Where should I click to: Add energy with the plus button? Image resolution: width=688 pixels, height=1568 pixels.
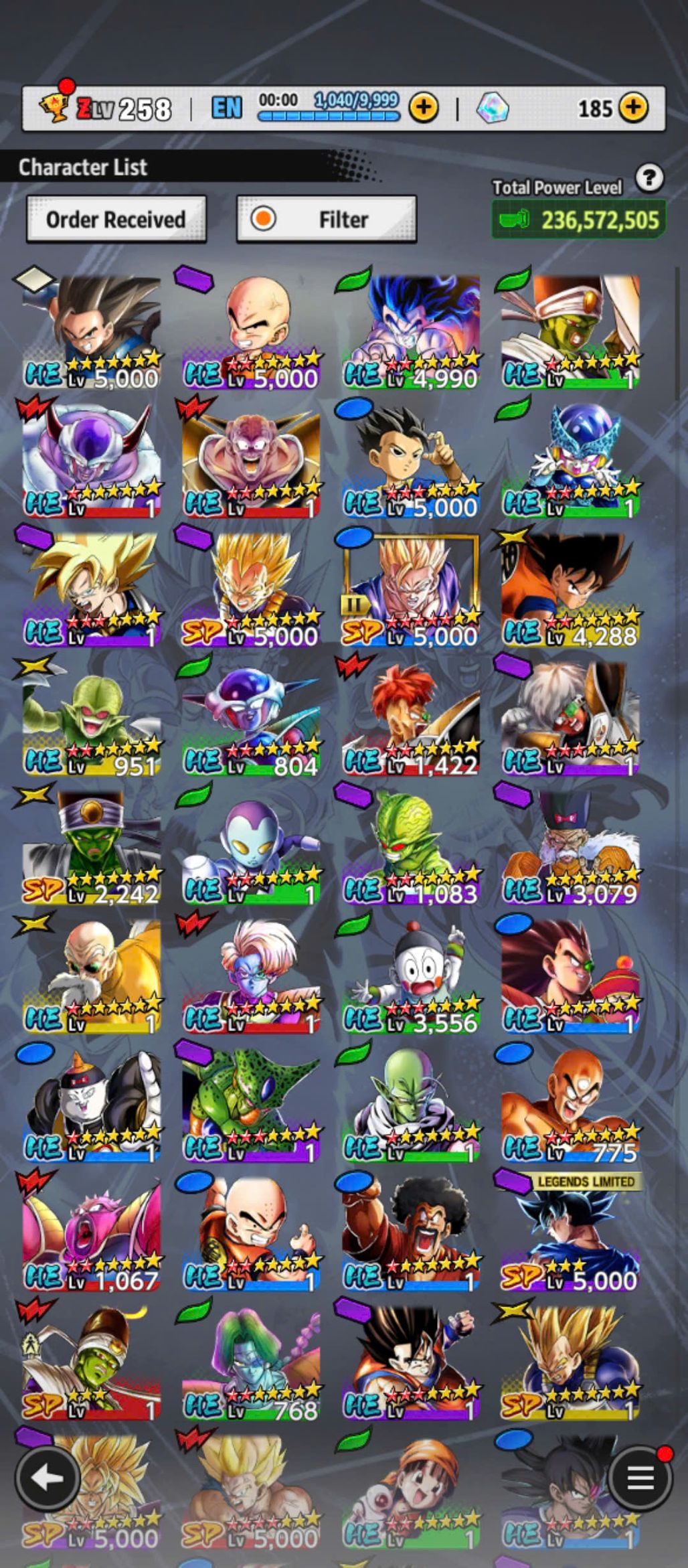[424, 107]
